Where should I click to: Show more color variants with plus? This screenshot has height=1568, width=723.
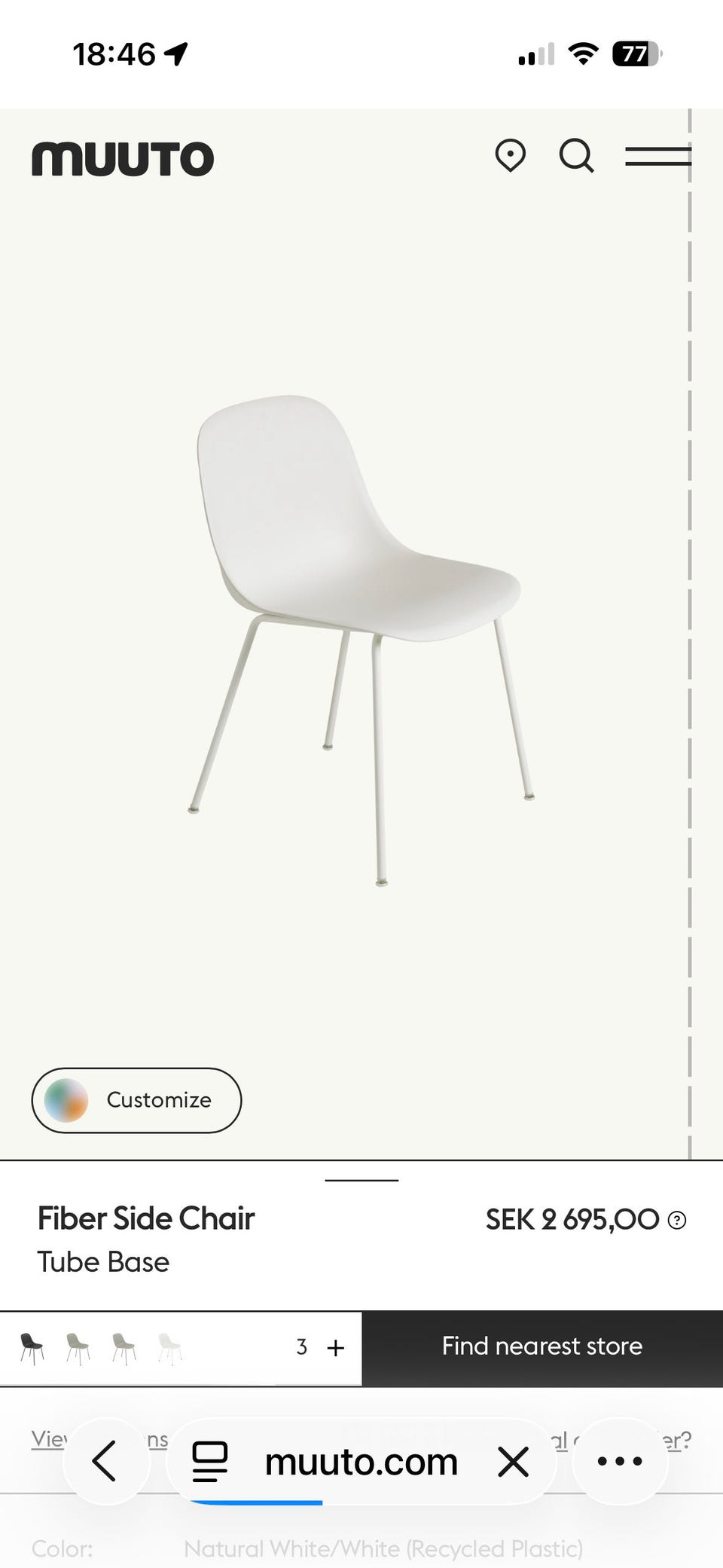(x=335, y=1347)
